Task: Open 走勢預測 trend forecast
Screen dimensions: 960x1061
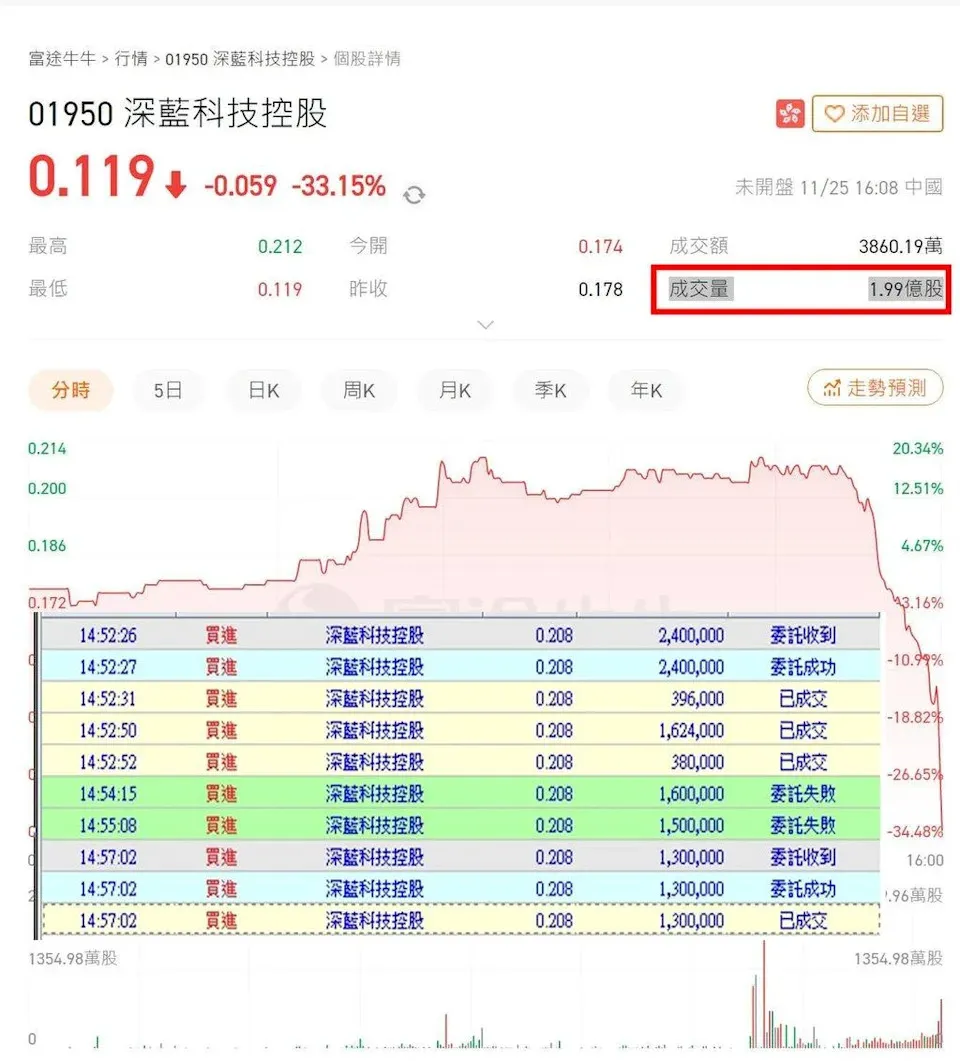Action: tap(875, 388)
